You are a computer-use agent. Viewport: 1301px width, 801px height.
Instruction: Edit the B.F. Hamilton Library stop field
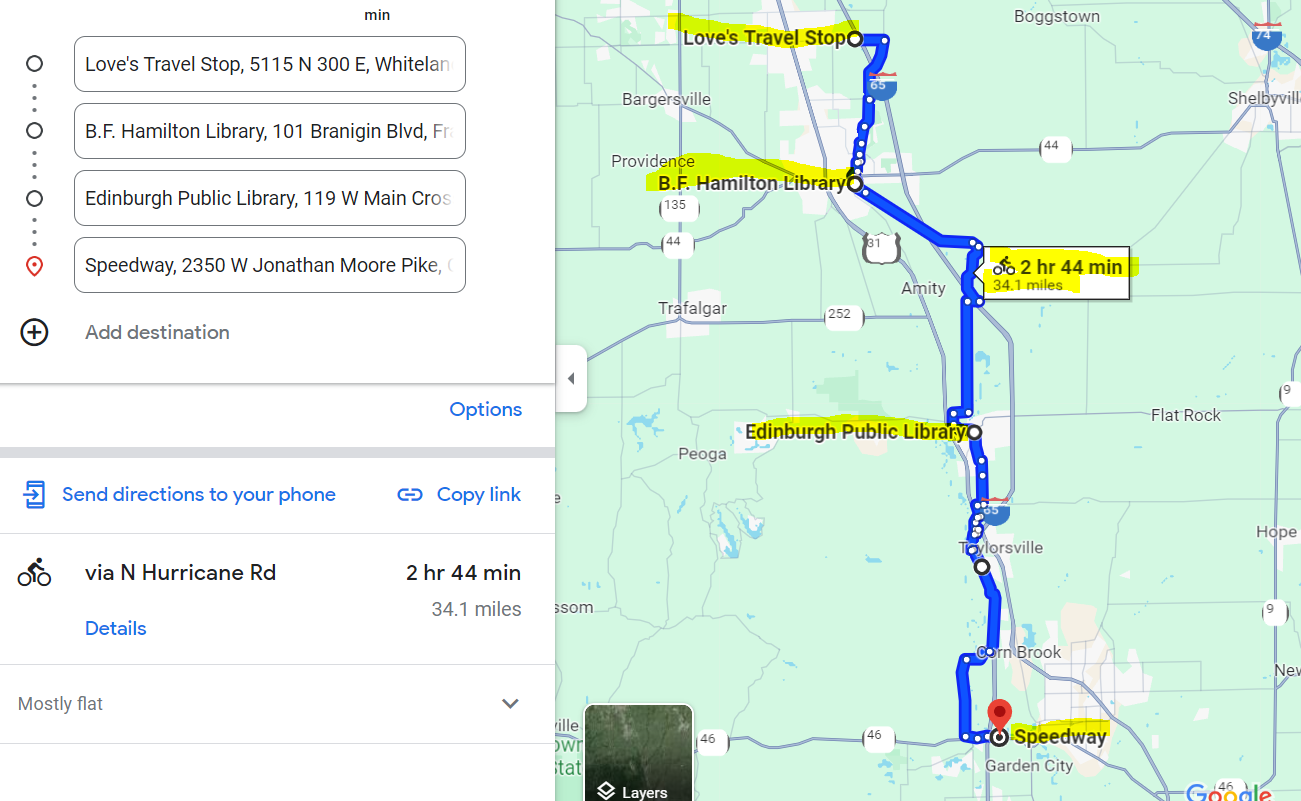[x=269, y=131]
